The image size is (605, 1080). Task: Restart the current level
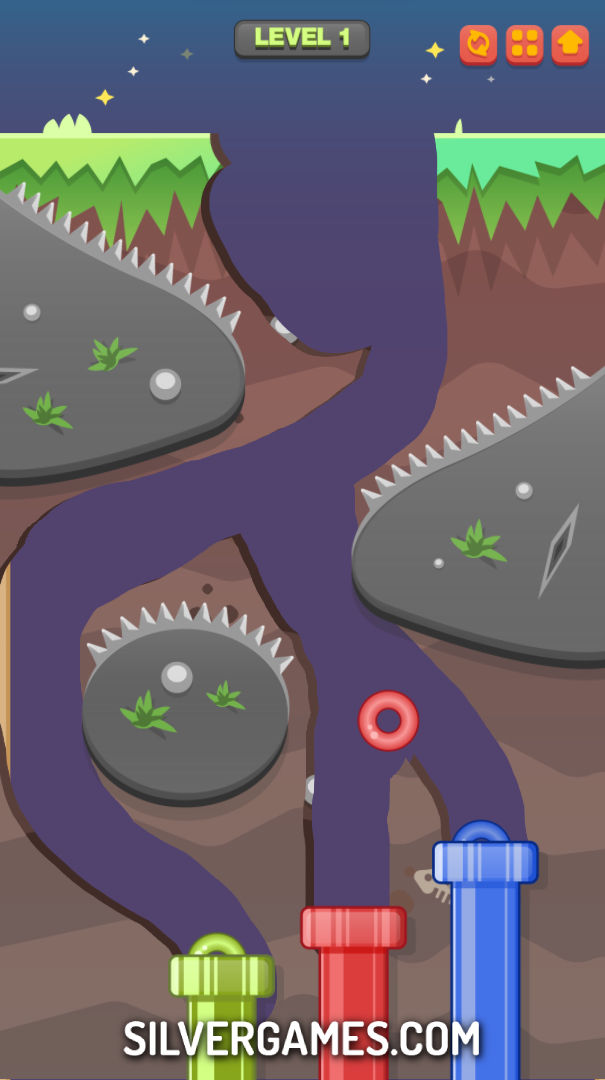(478, 44)
